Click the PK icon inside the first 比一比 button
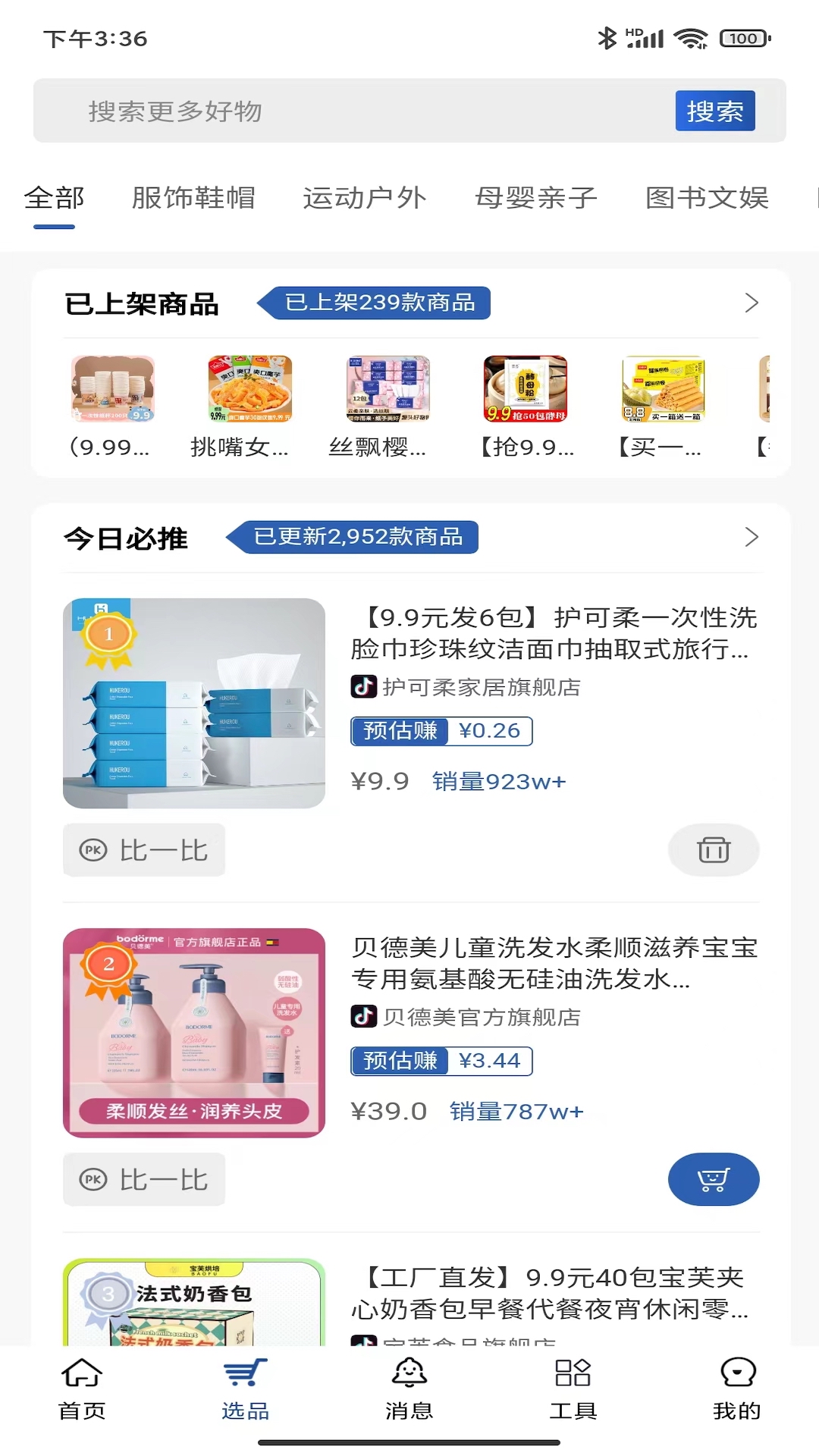 click(x=93, y=850)
